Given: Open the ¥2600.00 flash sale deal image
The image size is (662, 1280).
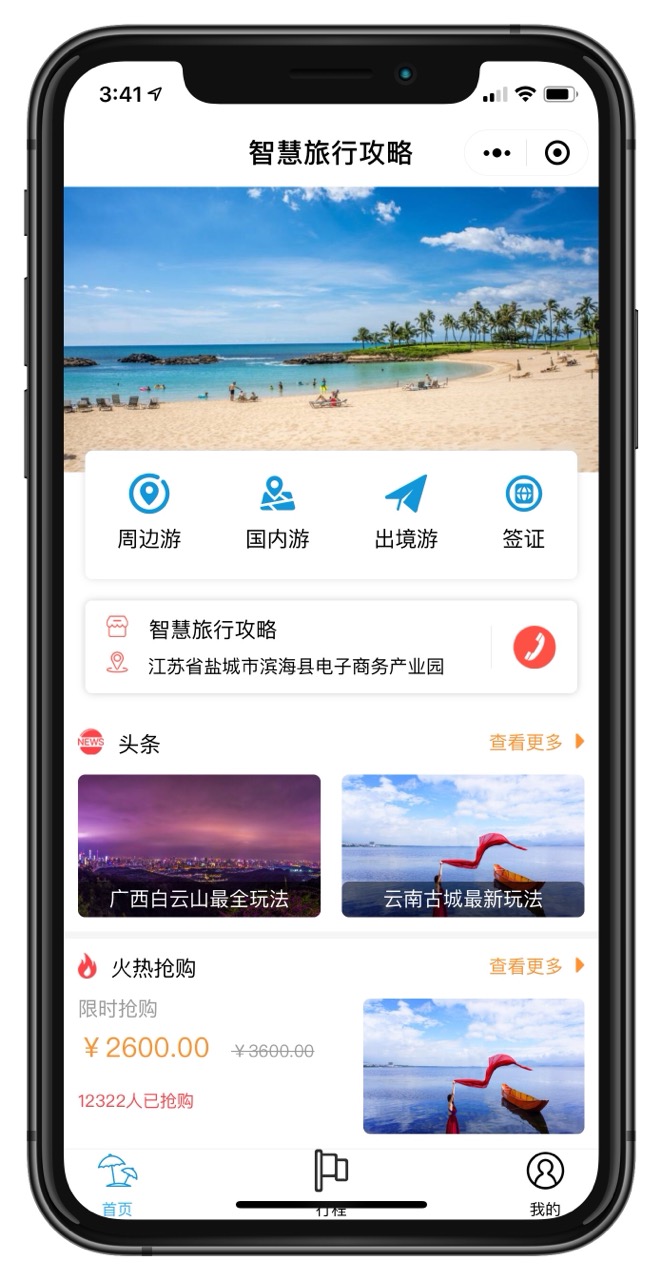Looking at the screenshot, I should click(473, 1066).
